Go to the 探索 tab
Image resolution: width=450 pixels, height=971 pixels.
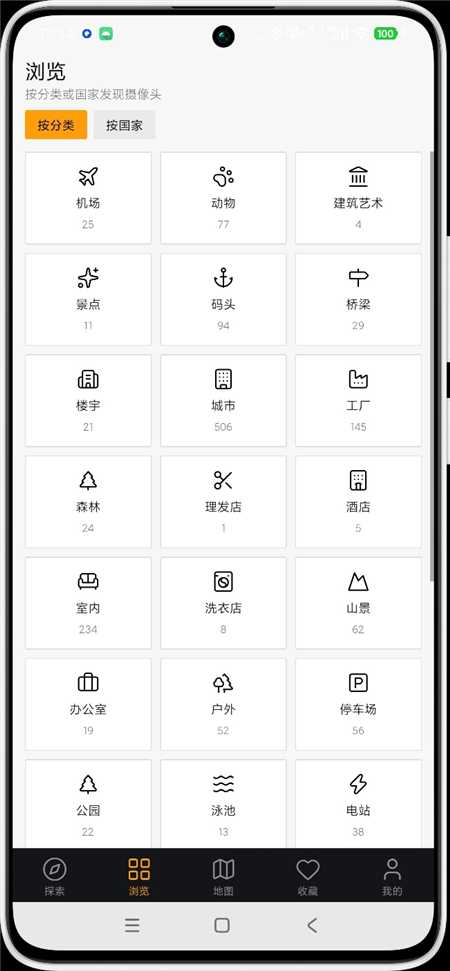click(x=54, y=876)
